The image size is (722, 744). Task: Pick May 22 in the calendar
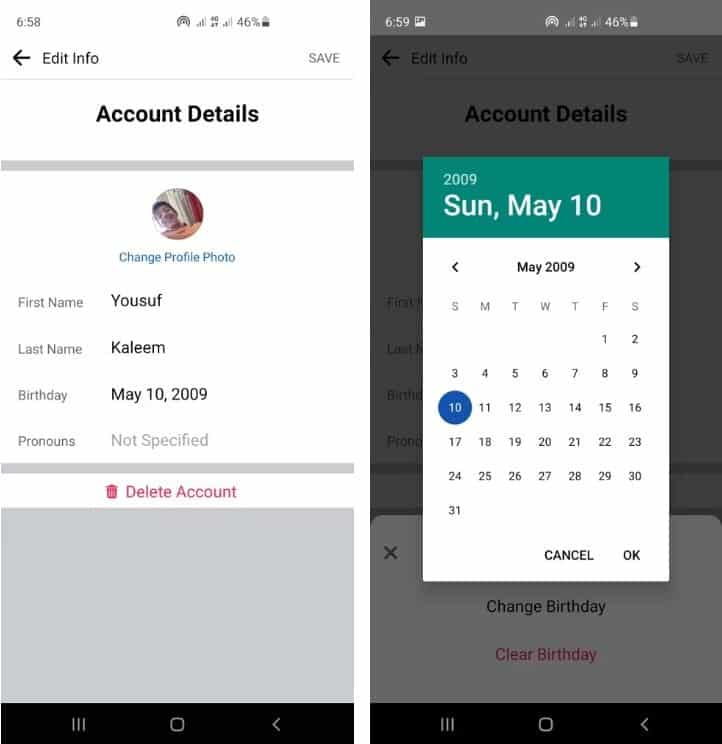click(604, 442)
